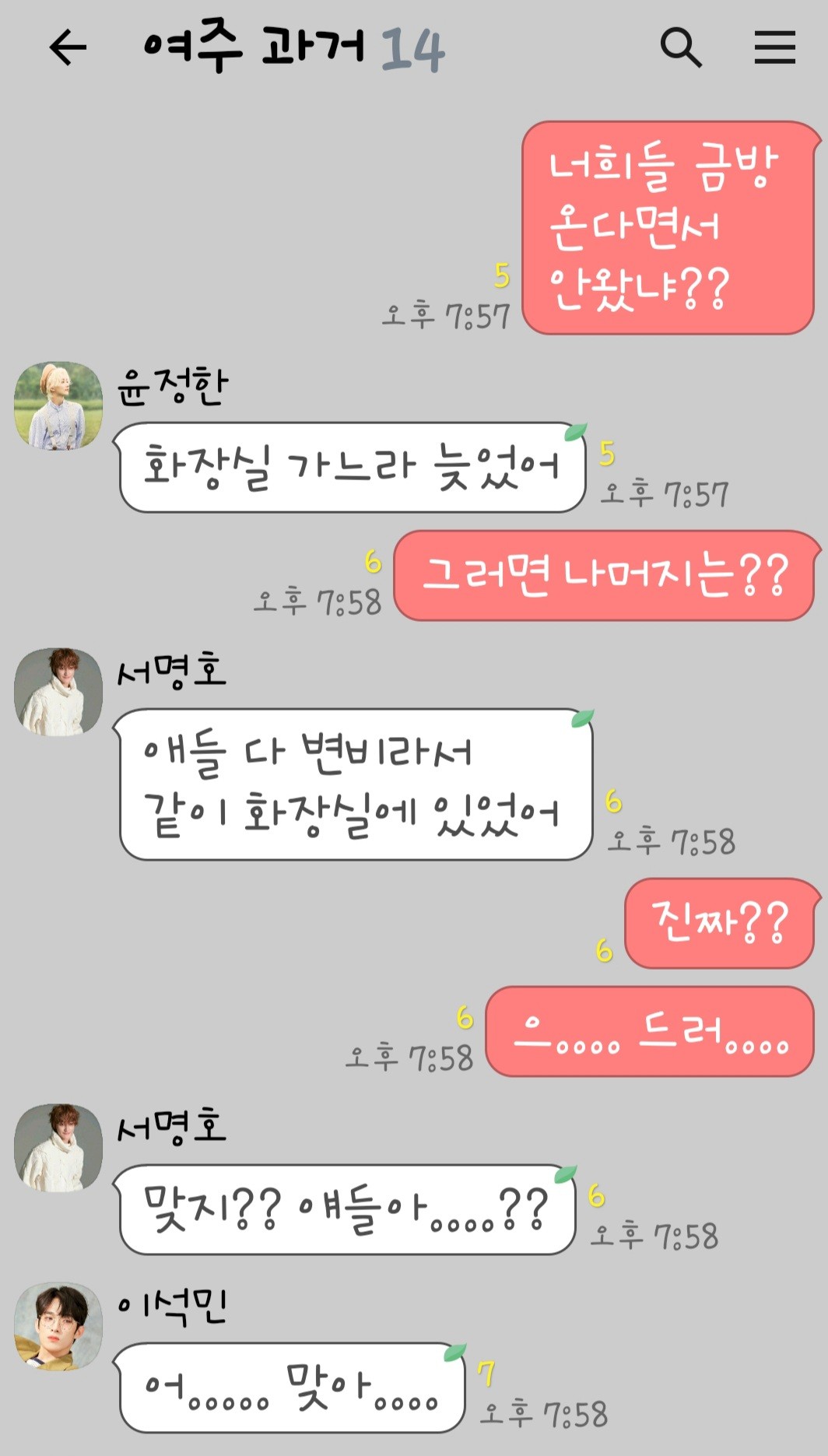
Task: Go back from the 여주 과거 chat
Action: click(68, 48)
